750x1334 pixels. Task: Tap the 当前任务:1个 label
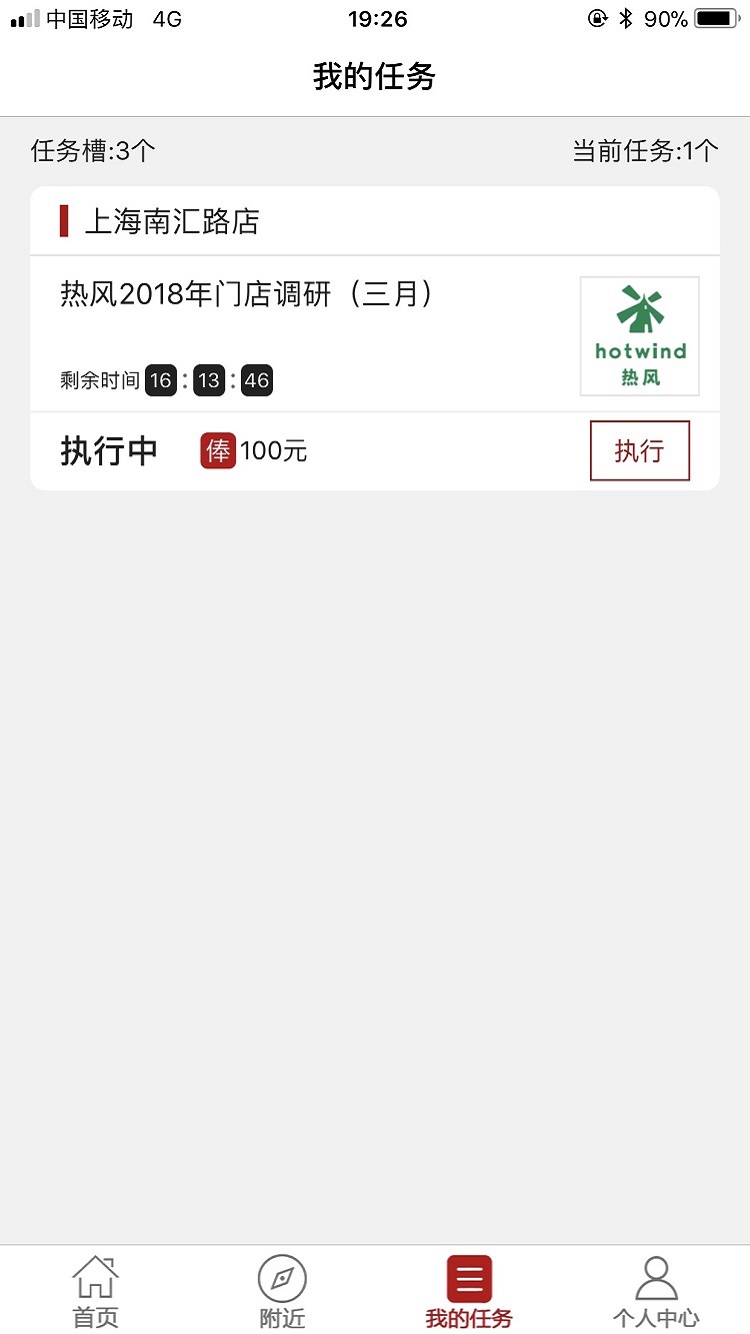point(643,149)
